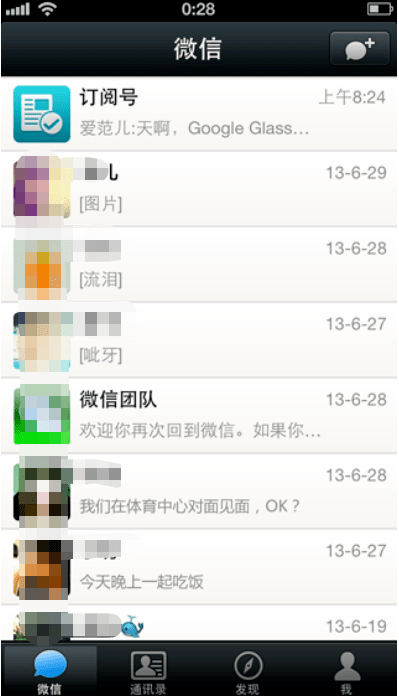Open the chat with whale emoji name
Viewport: 399px width, 696px height.
(x=199, y=623)
